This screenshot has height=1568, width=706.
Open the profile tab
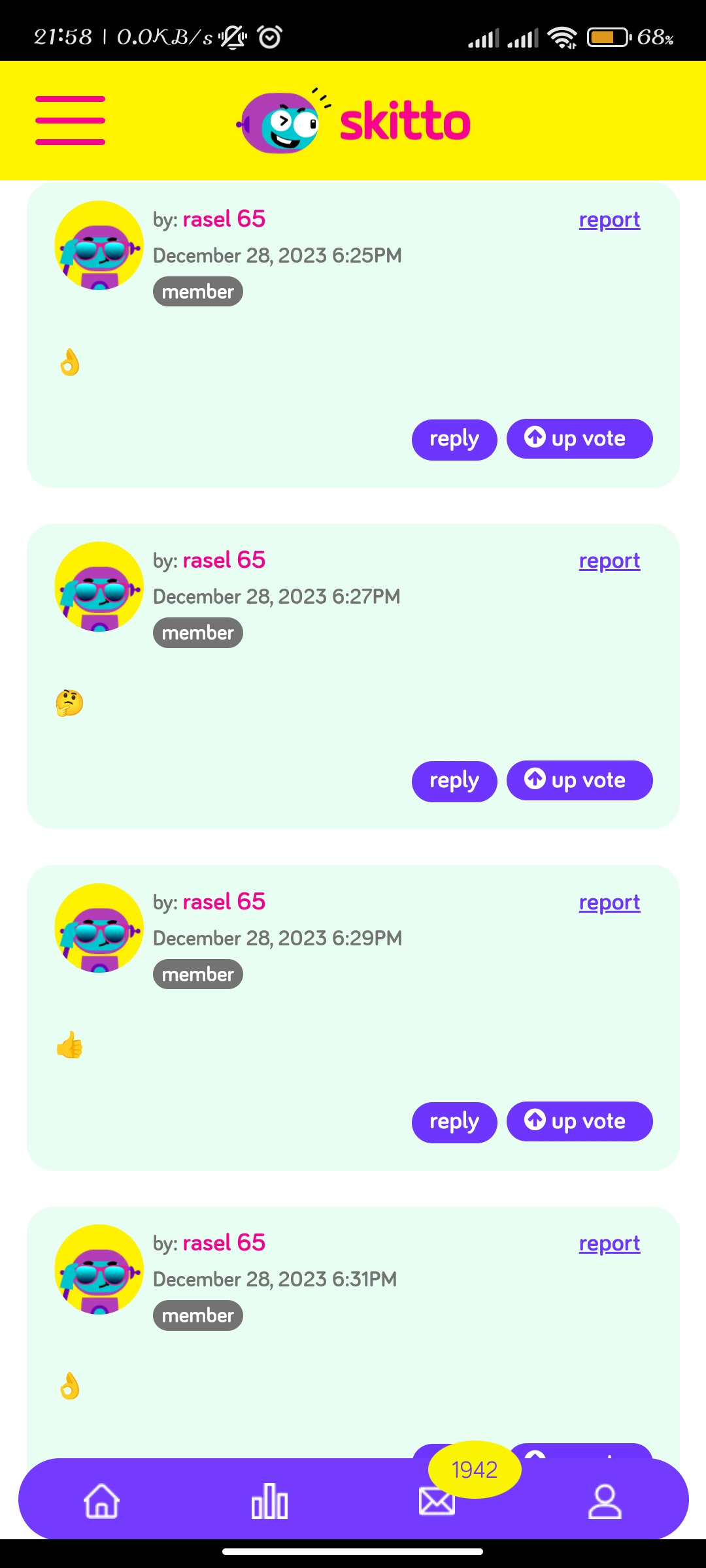pyautogui.click(x=605, y=1501)
